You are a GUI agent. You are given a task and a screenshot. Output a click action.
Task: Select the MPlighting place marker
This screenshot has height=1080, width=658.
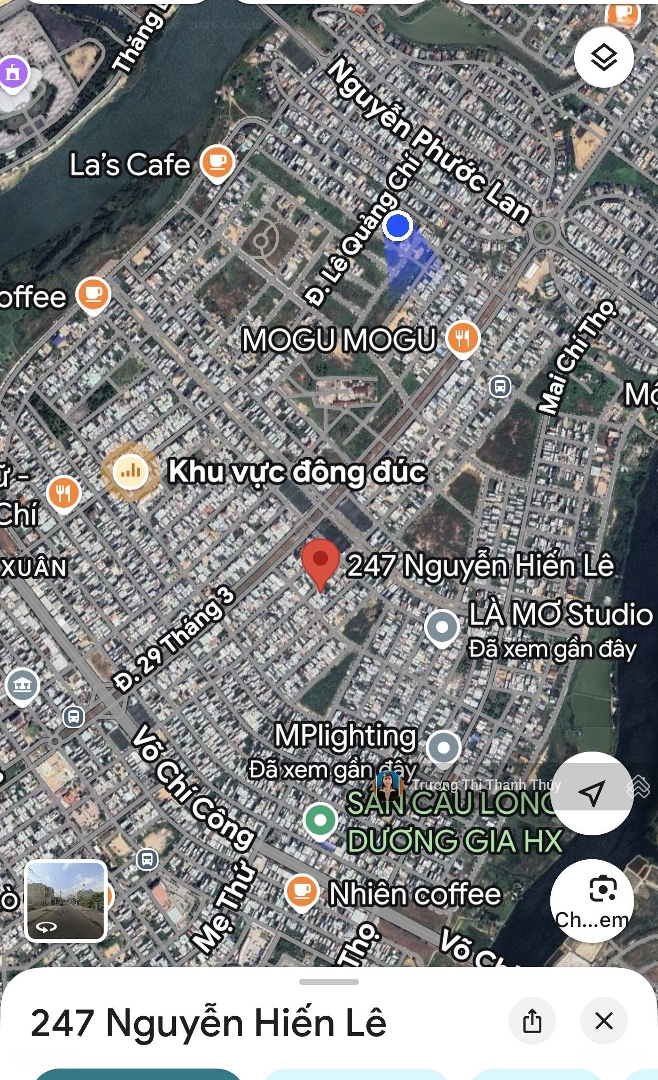443,747
